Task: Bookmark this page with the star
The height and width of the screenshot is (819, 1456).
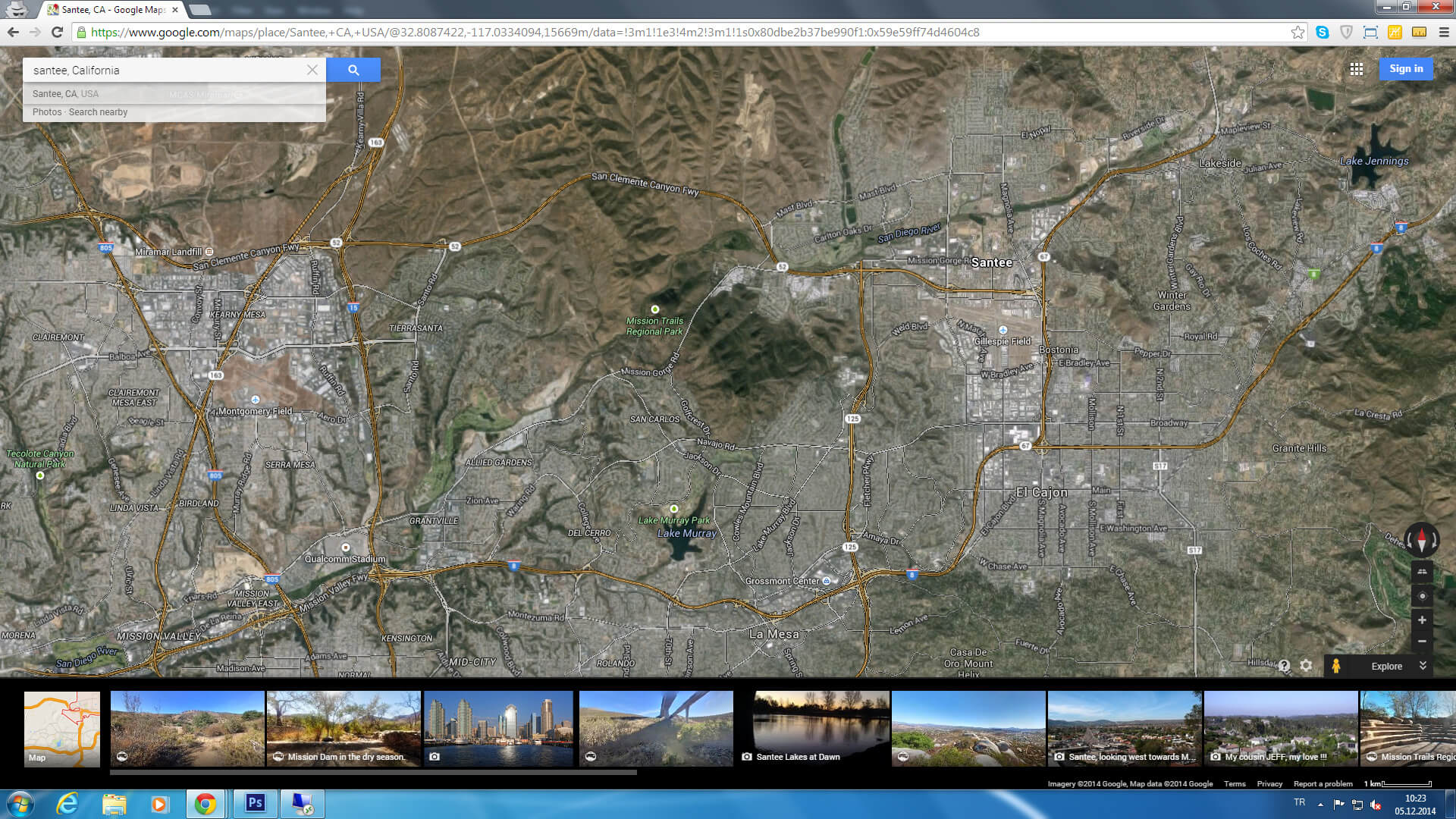Action: (1298, 32)
